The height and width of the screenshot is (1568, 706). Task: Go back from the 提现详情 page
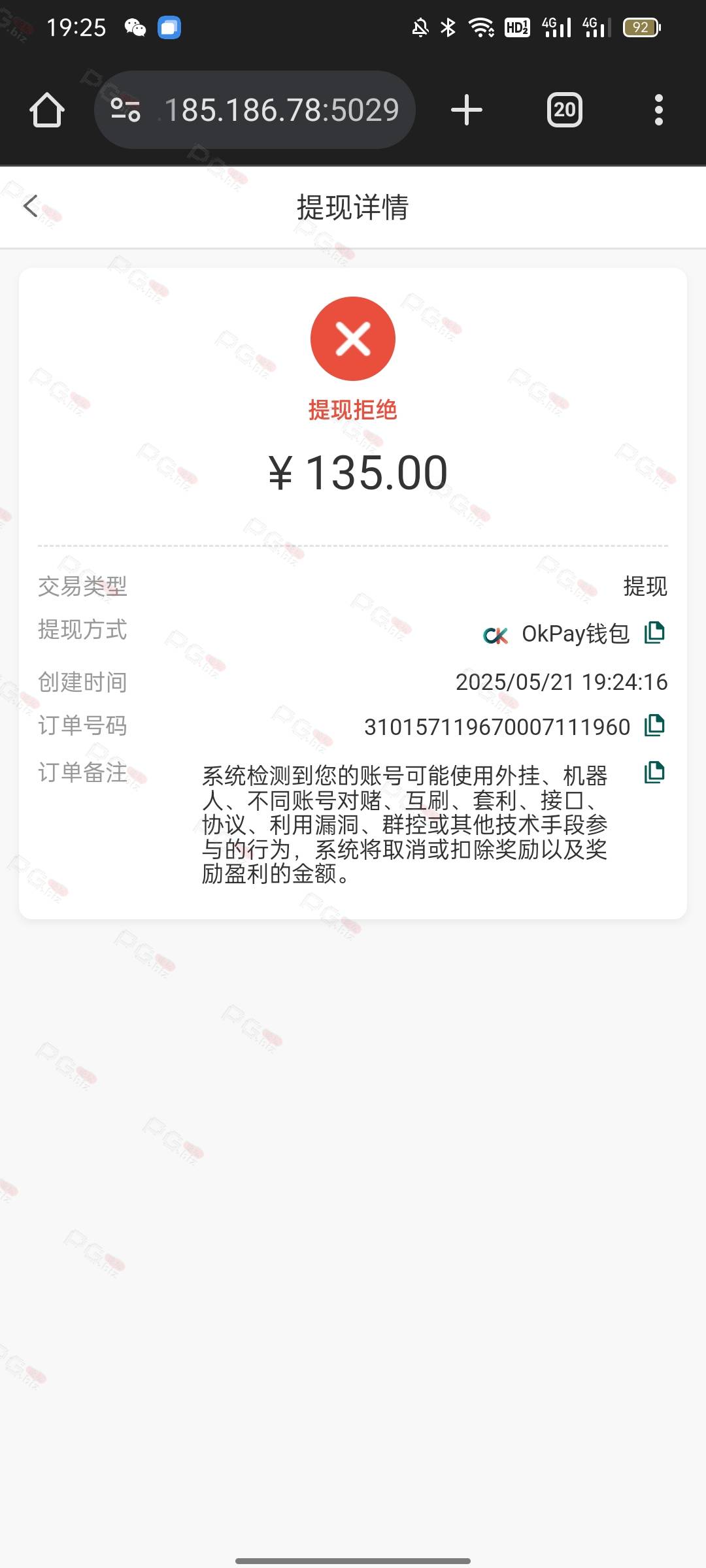31,206
